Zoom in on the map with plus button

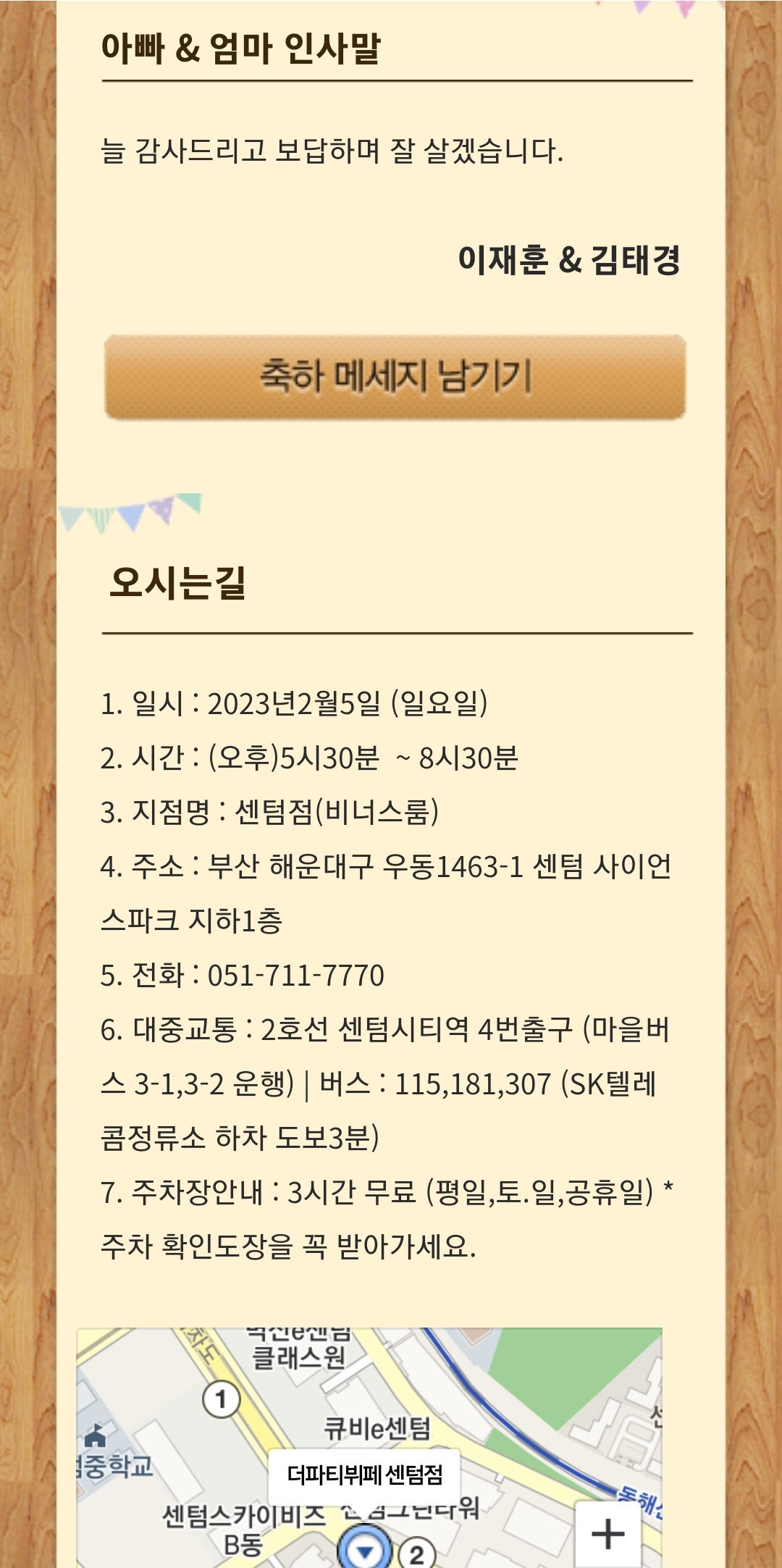(x=607, y=1534)
